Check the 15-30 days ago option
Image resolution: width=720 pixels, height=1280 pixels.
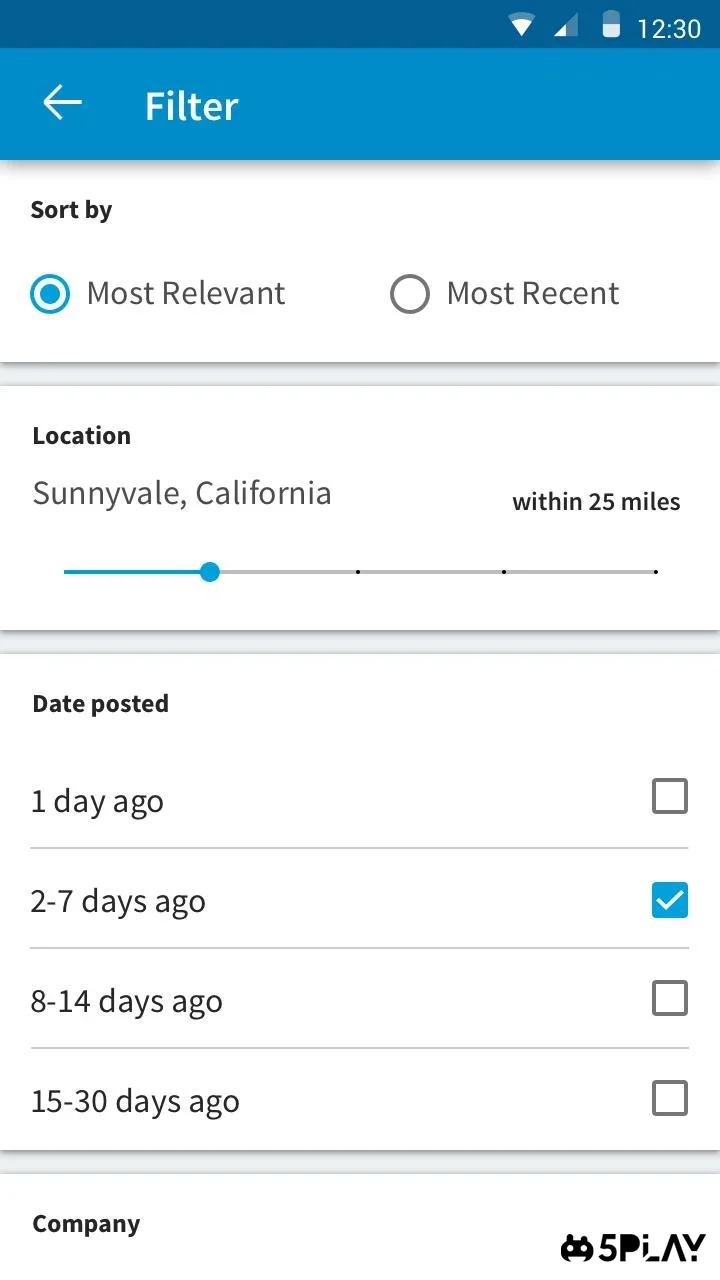click(x=670, y=1098)
